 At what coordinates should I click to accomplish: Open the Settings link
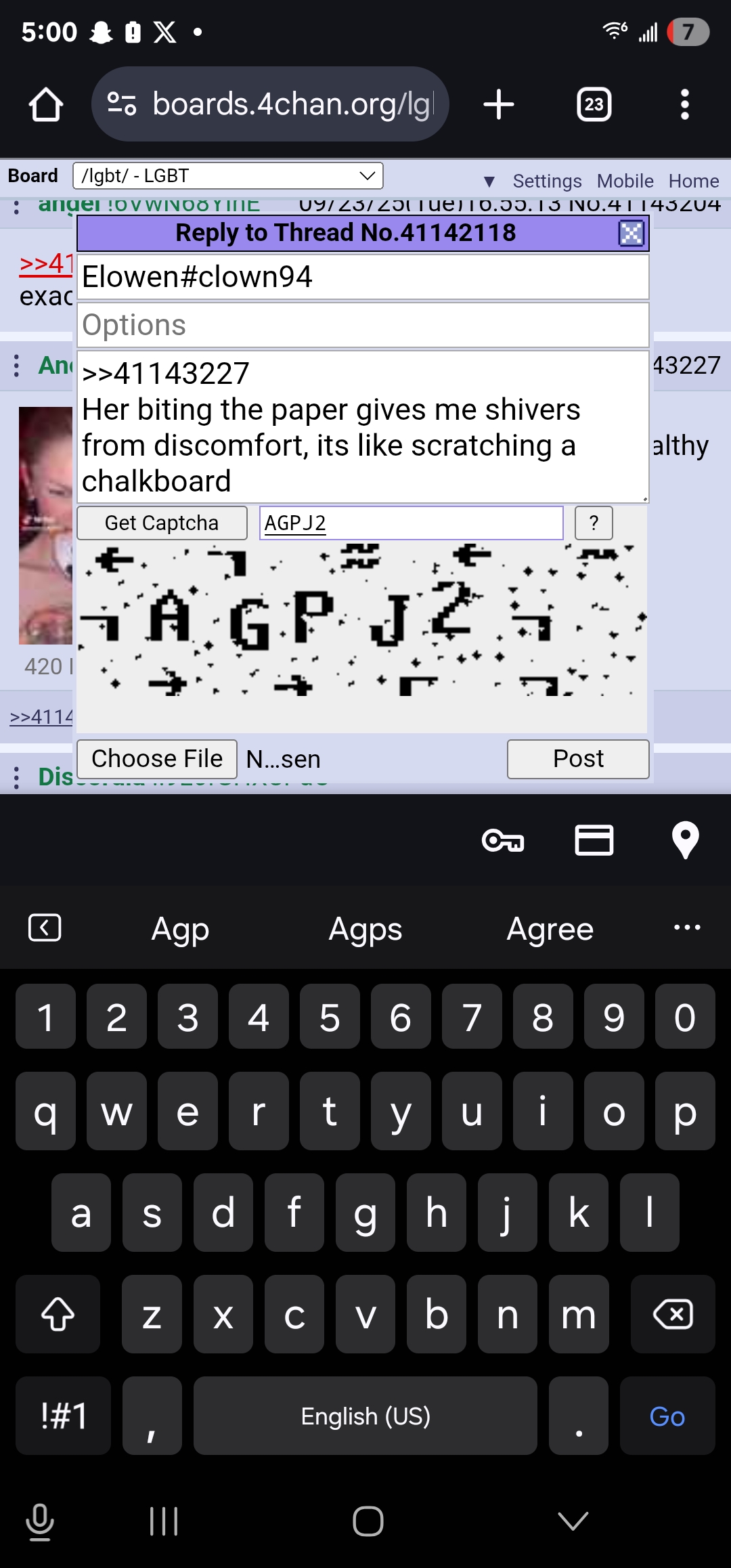[x=547, y=181]
